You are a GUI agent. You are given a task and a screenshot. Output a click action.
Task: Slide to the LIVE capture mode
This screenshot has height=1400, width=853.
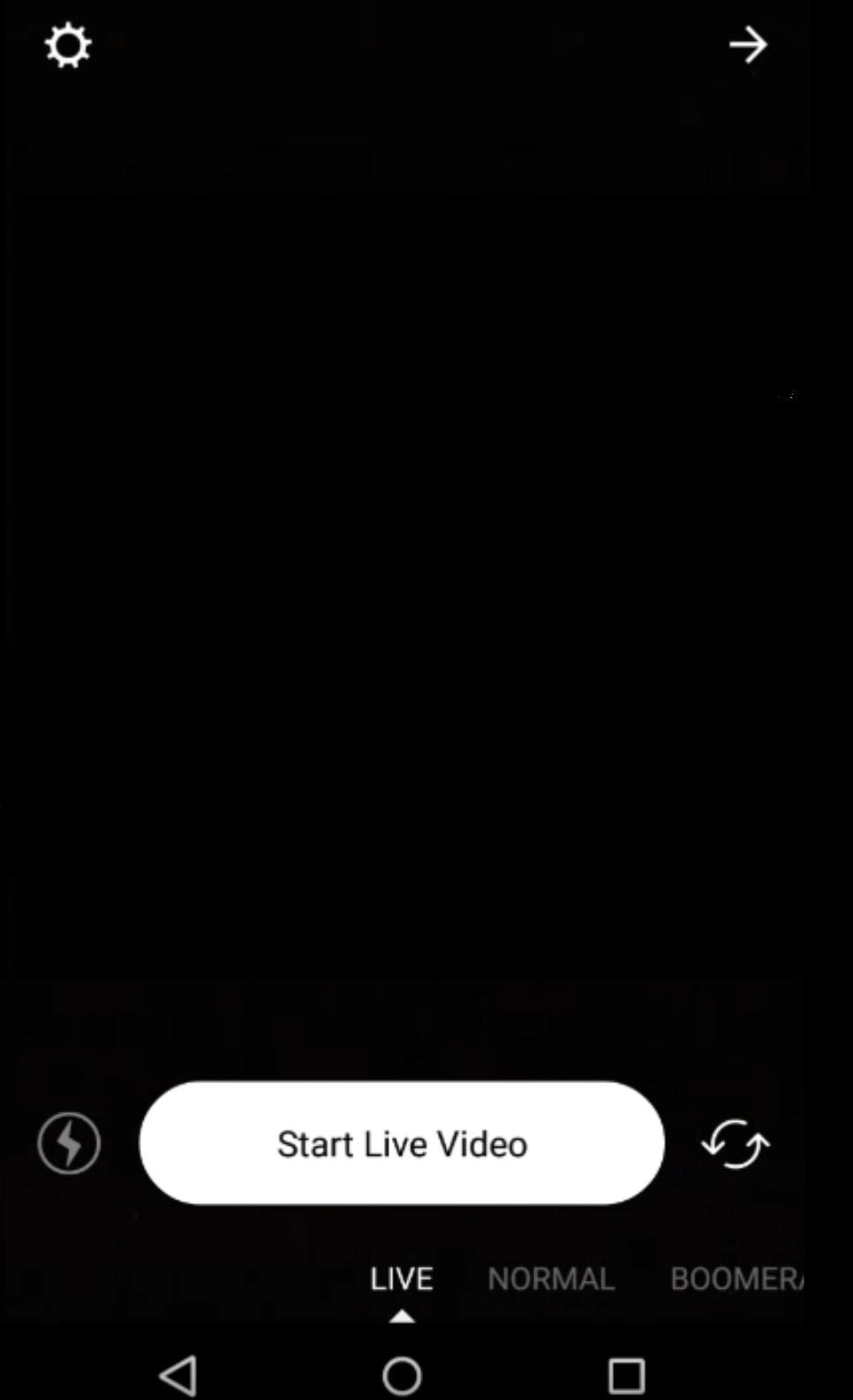[x=402, y=1278]
